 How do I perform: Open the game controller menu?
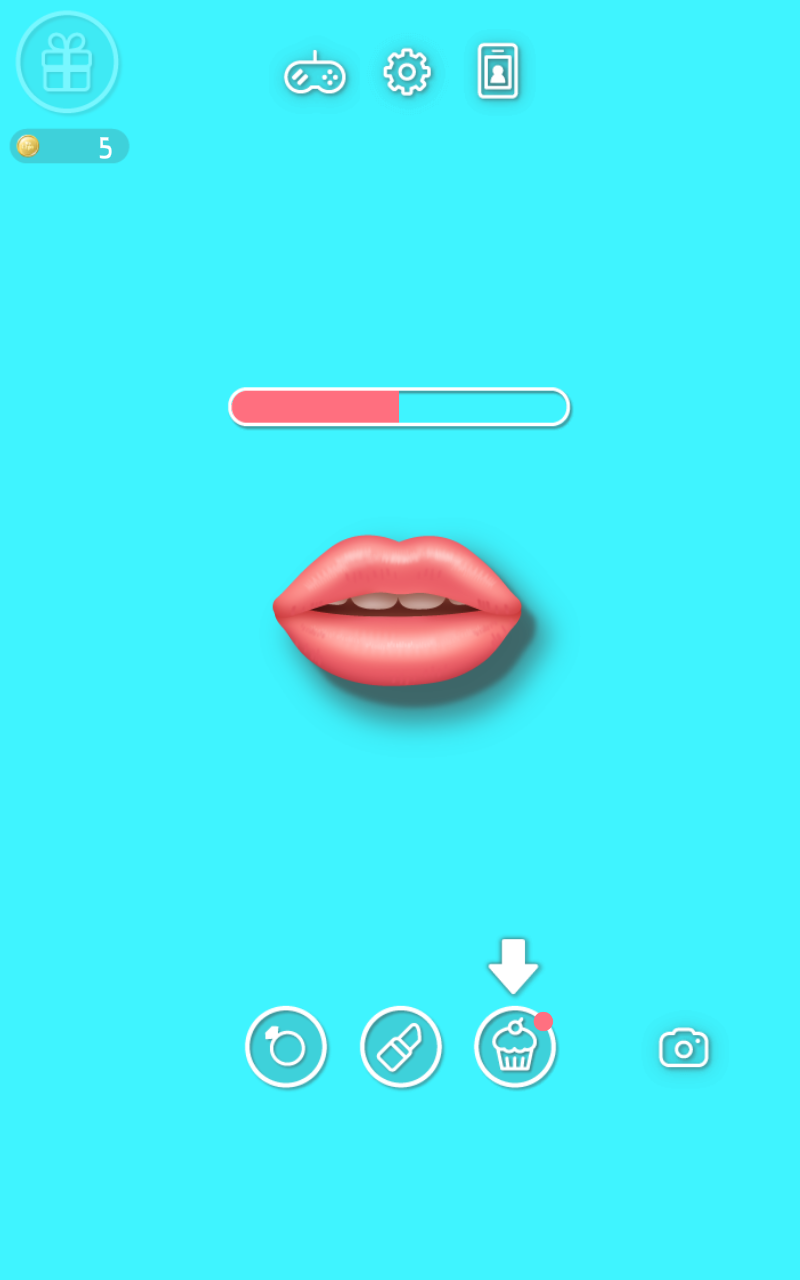pyautogui.click(x=315, y=74)
